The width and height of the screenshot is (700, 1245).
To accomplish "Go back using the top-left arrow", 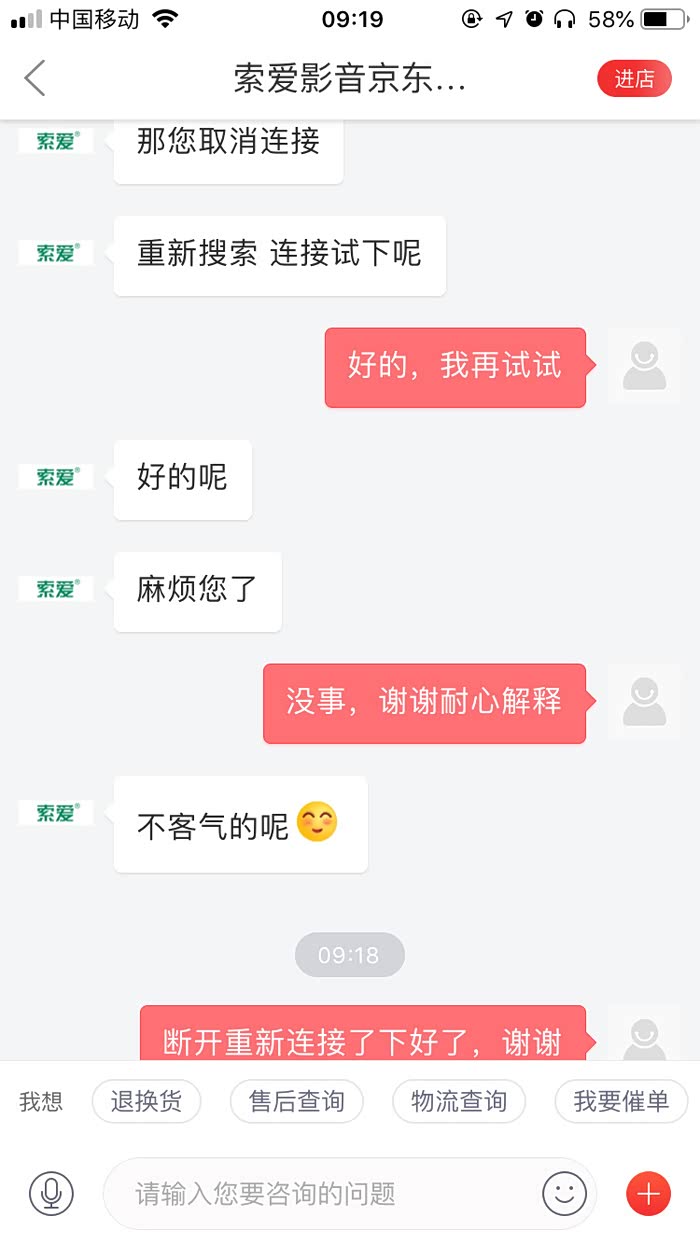I will (35, 78).
